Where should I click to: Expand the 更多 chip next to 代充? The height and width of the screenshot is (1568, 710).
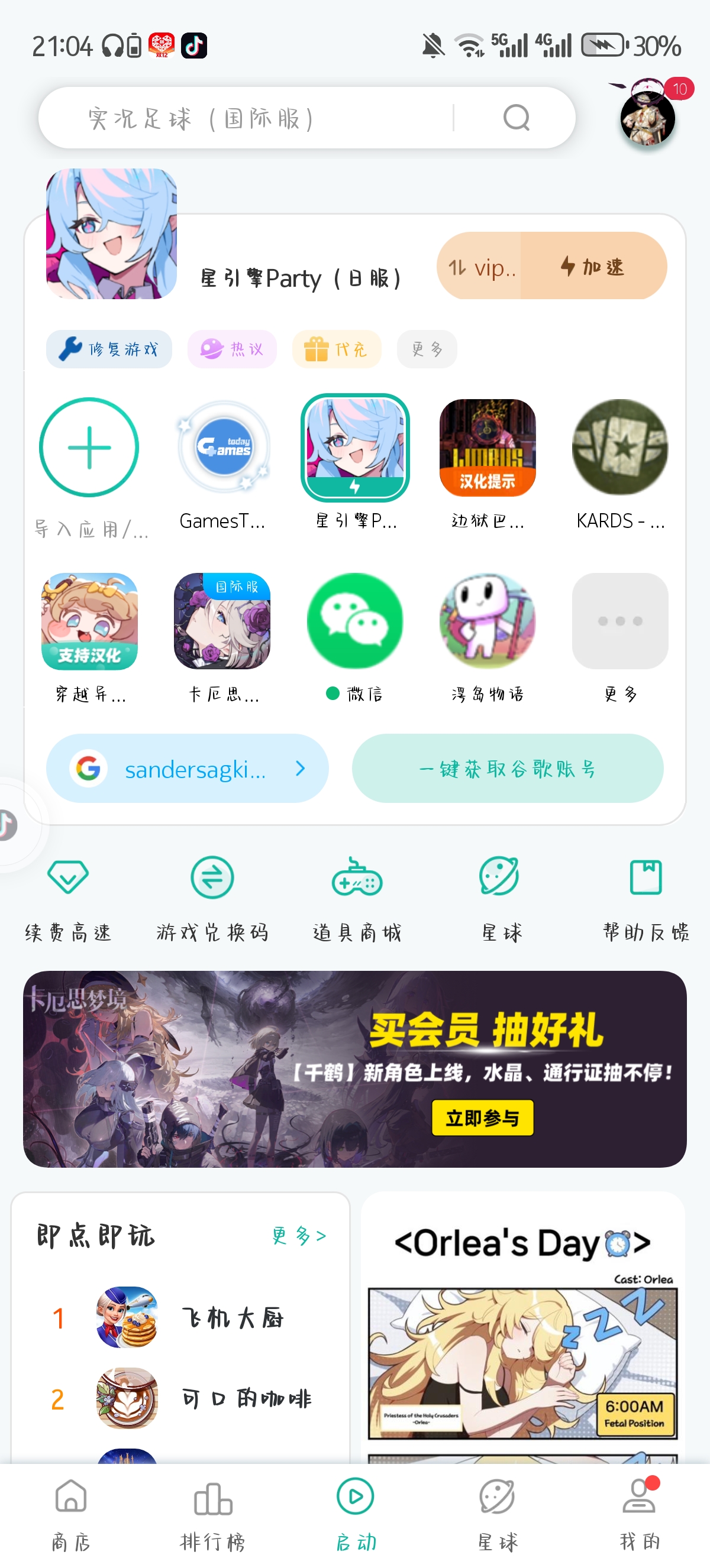426,349
